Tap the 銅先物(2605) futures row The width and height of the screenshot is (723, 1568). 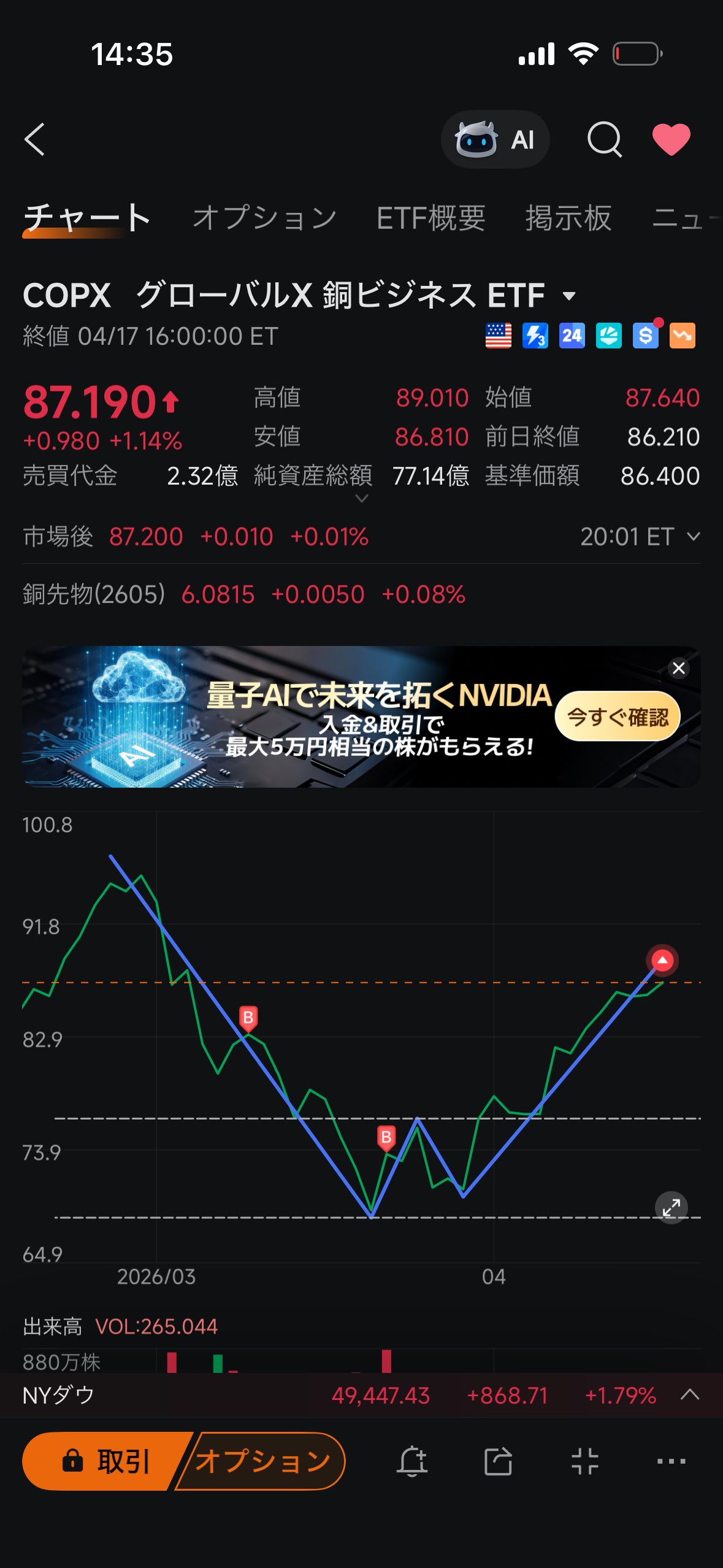point(361,594)
